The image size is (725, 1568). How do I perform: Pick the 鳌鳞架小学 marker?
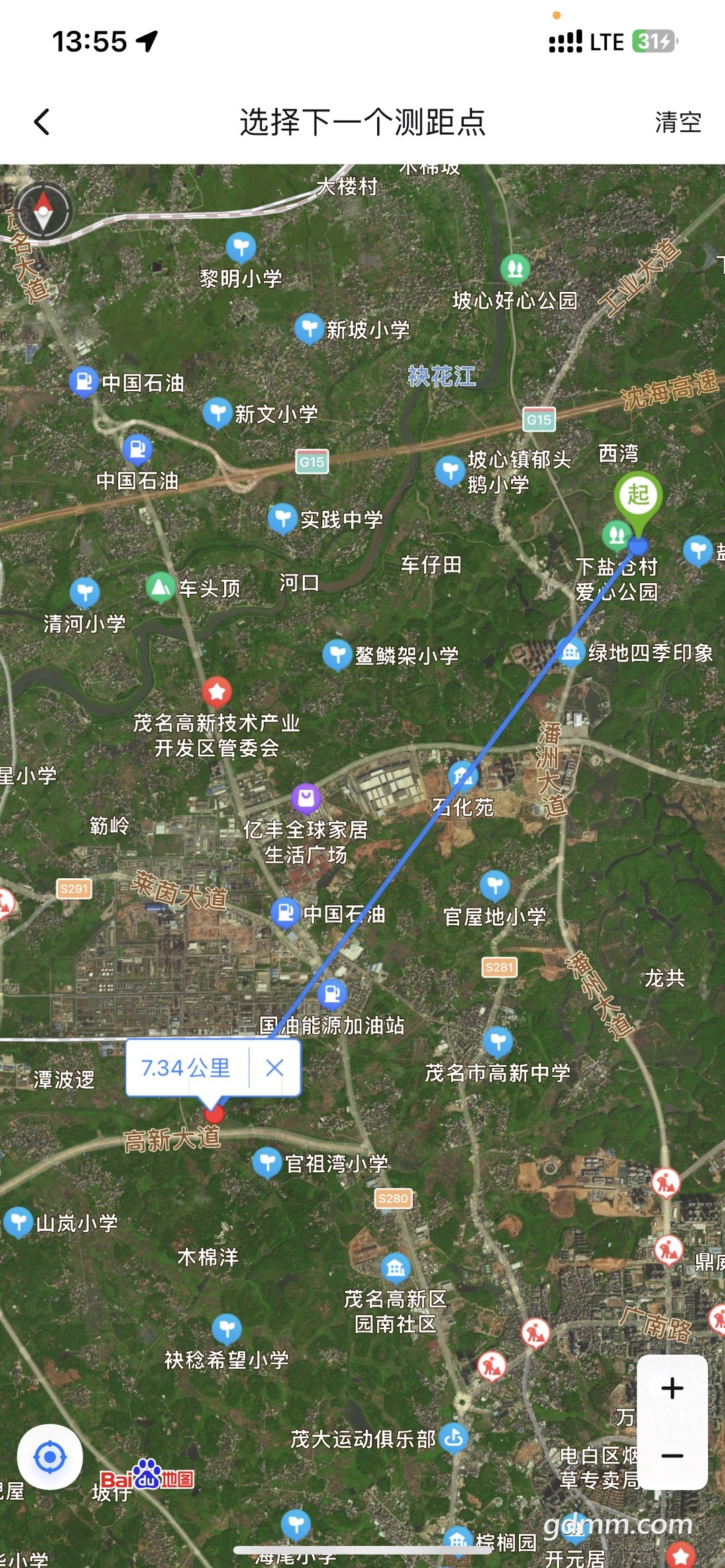pos(337,655)
